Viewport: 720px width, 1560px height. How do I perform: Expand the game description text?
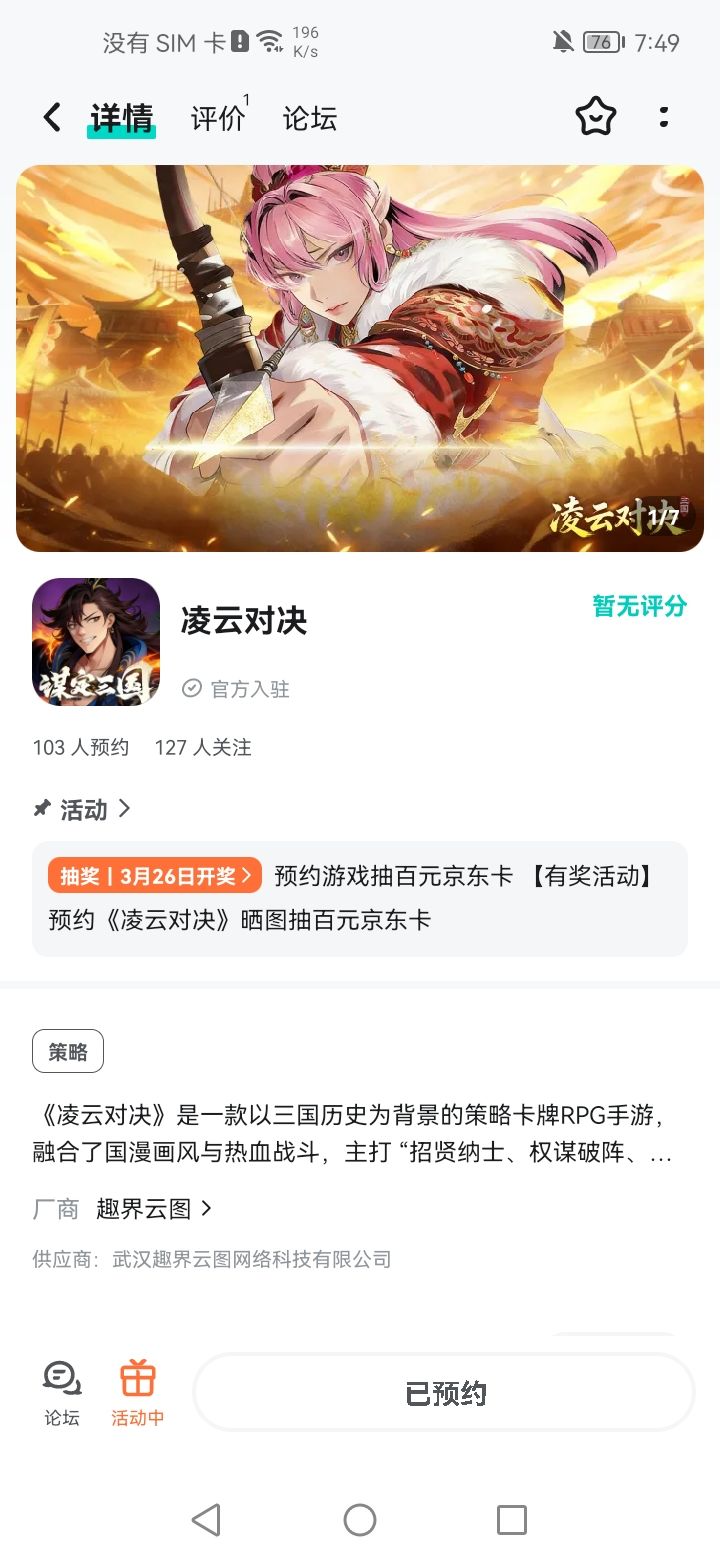click(352, 1134)
